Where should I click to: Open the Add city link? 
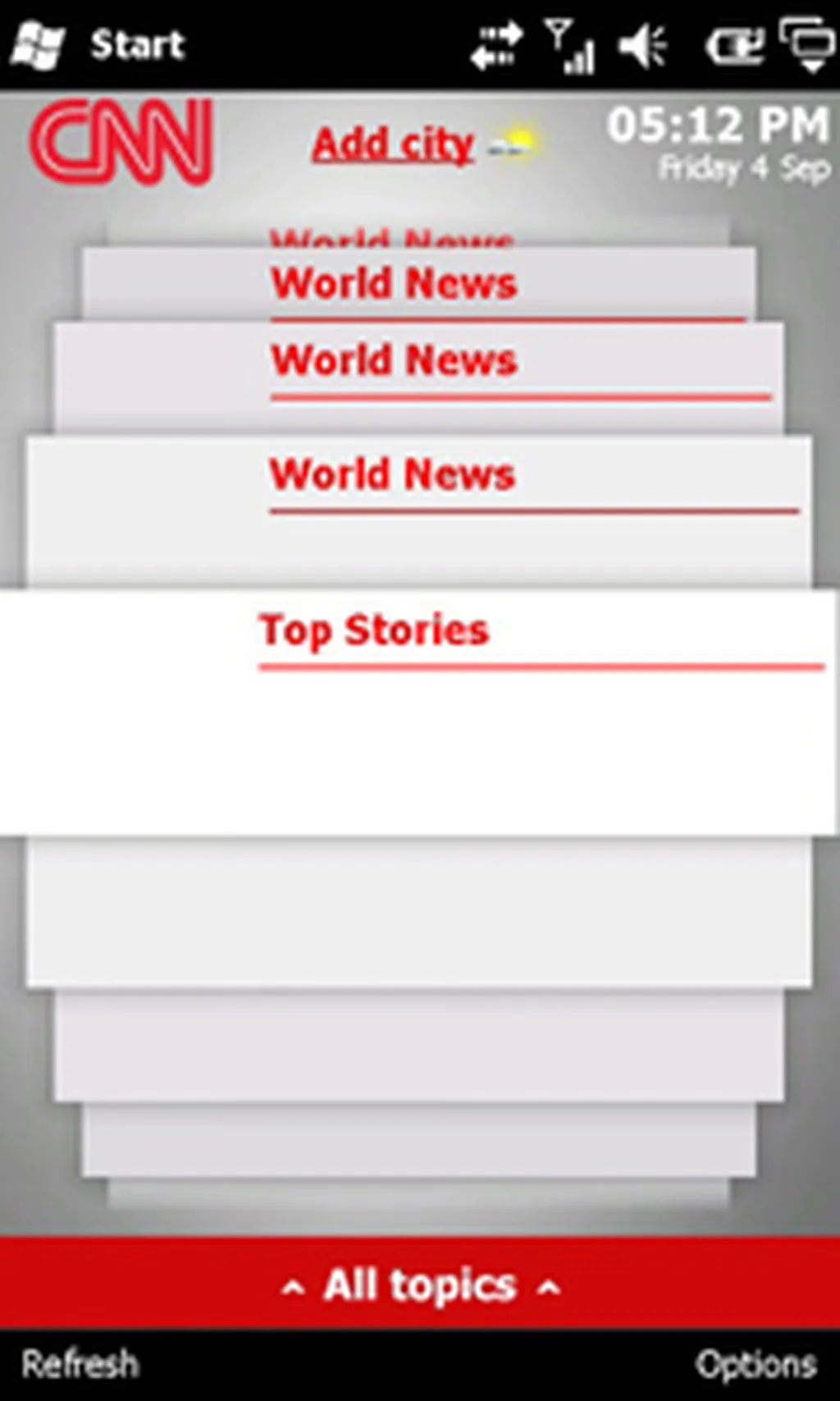(392, 144)
